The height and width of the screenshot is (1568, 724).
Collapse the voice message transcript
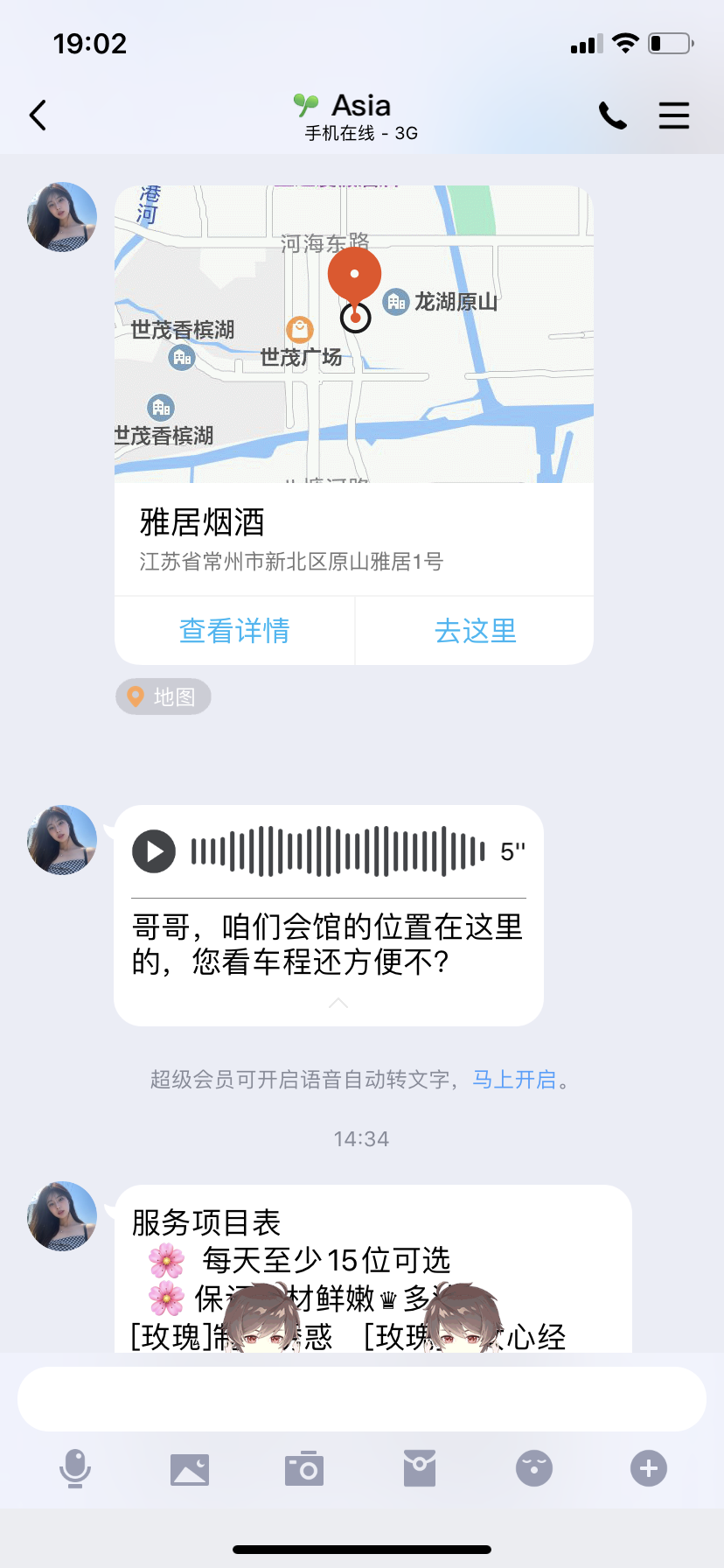coord(338,1003)
